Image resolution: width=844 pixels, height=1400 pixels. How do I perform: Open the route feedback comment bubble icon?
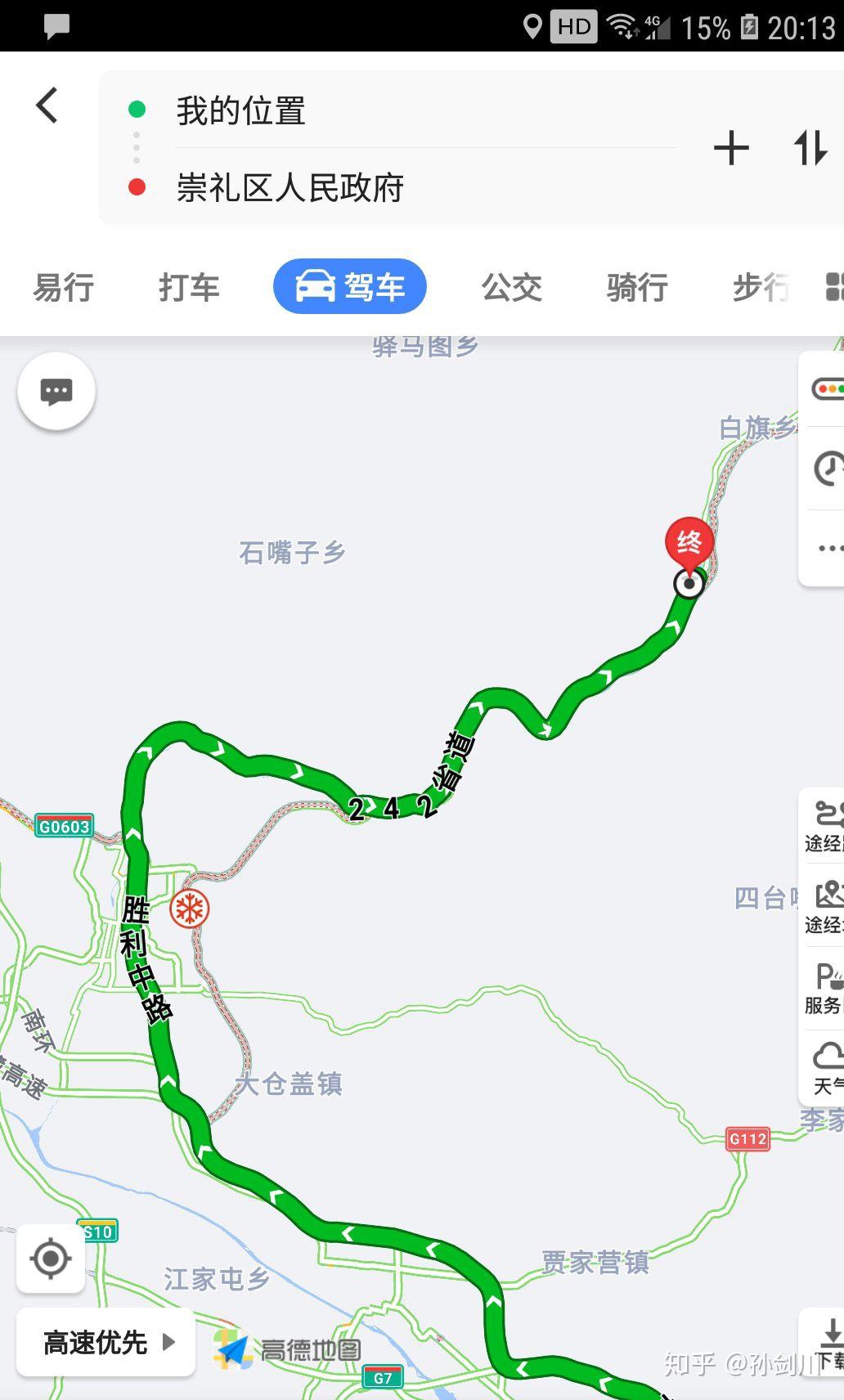(56, 392)
